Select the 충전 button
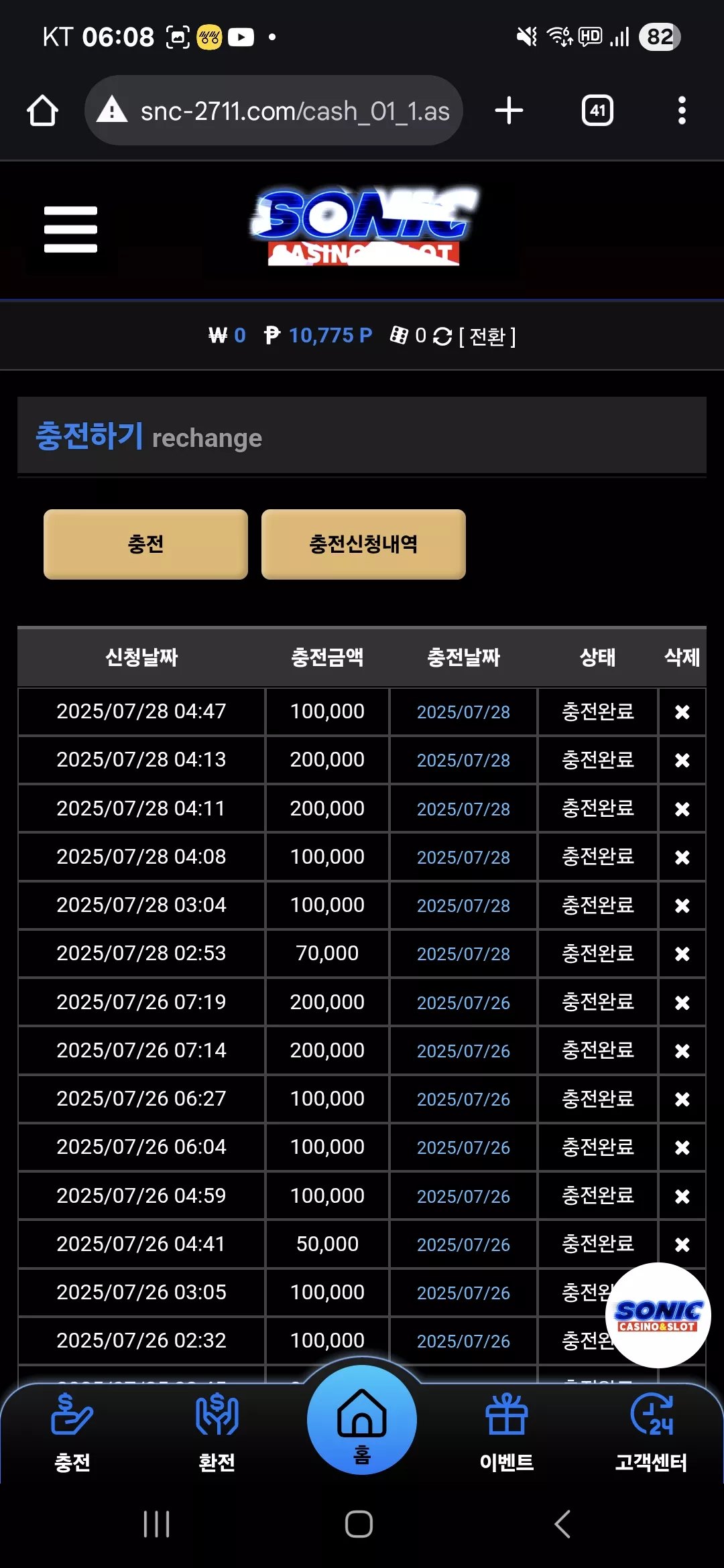The height and width of the screenshot is (1568, 724). tap(145, 544)
